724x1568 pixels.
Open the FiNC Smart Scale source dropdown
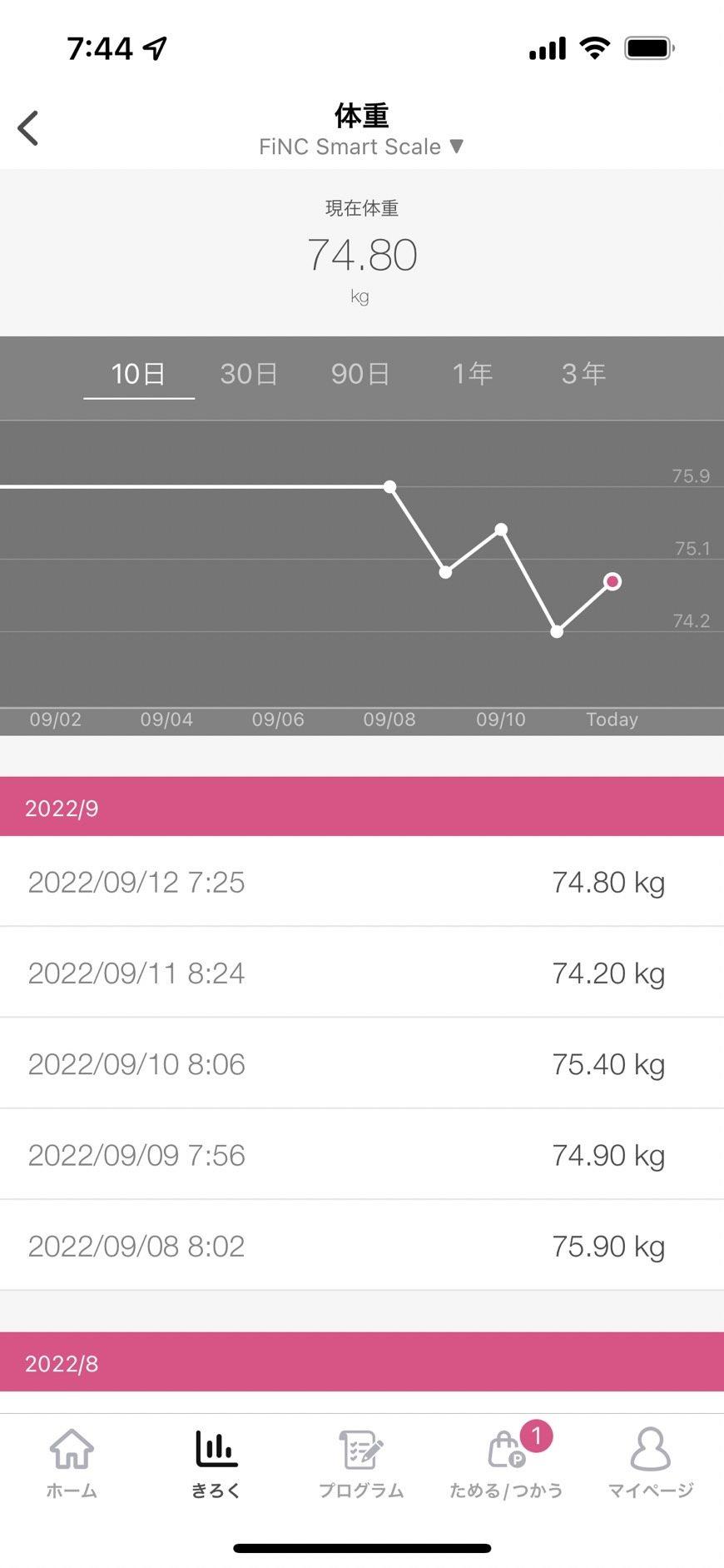[x=361, y=147]
